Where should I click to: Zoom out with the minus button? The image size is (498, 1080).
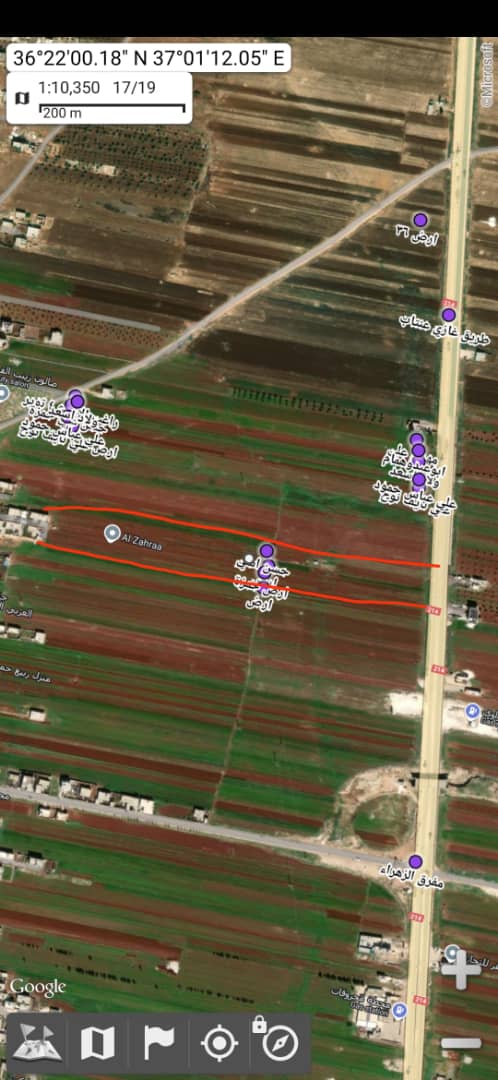coord(461,1043)
